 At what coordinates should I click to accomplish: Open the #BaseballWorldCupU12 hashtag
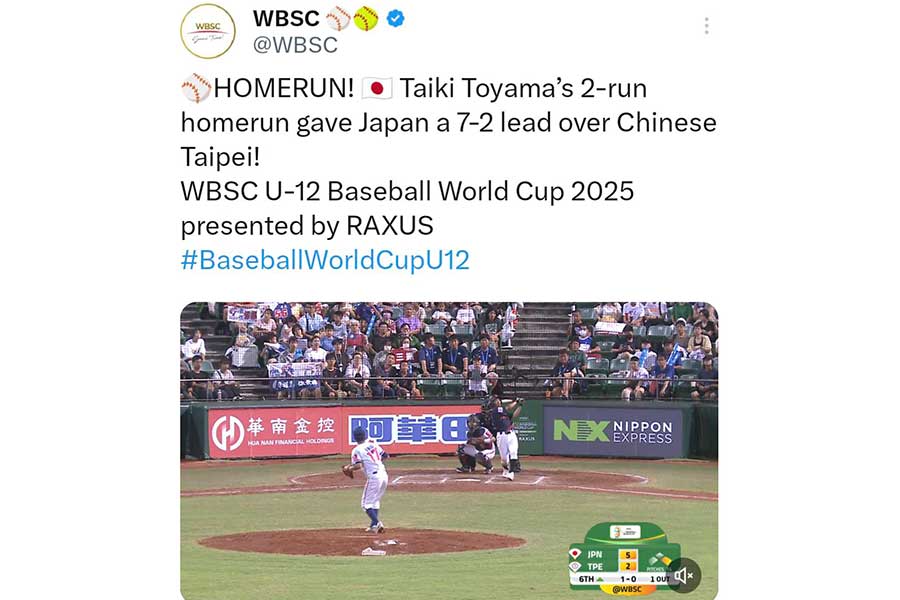point(325,261)
